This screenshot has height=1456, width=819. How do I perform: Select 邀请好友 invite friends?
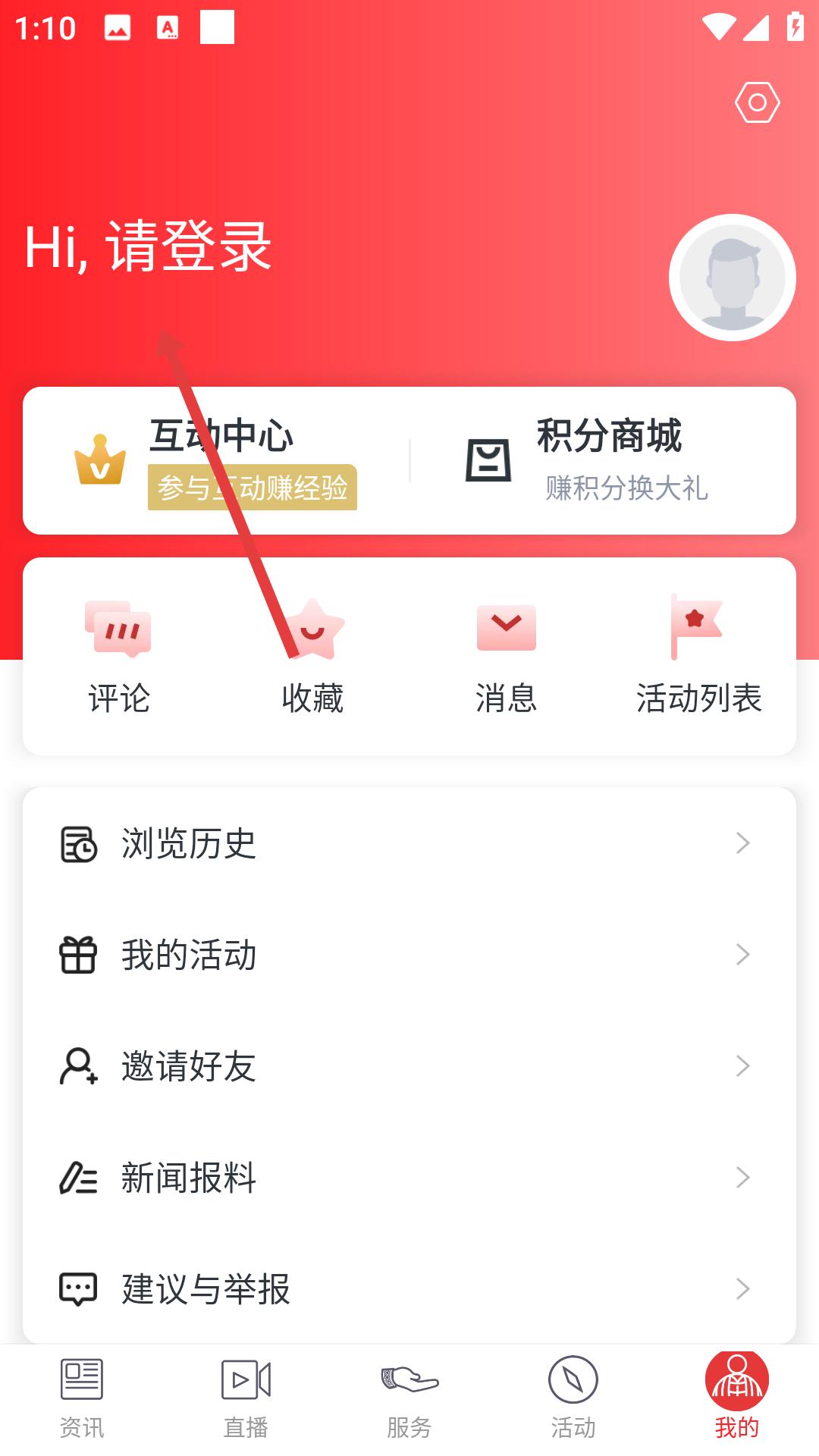point(409,1066)
